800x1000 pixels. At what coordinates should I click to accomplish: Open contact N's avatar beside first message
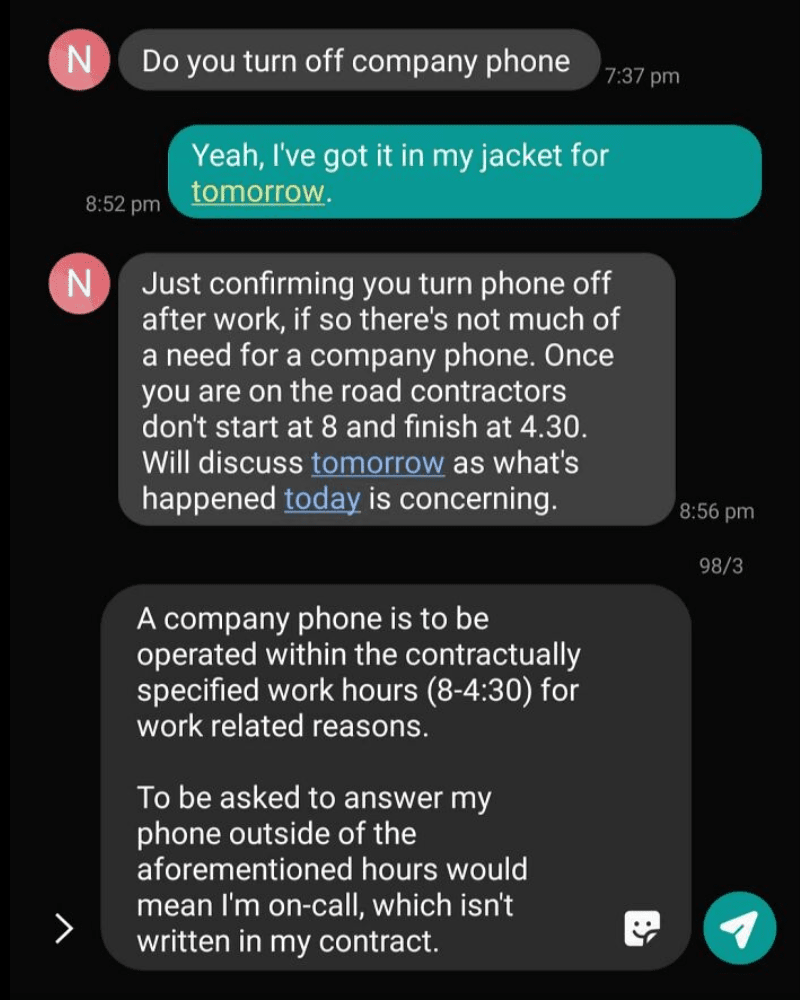tap(78, 61)
